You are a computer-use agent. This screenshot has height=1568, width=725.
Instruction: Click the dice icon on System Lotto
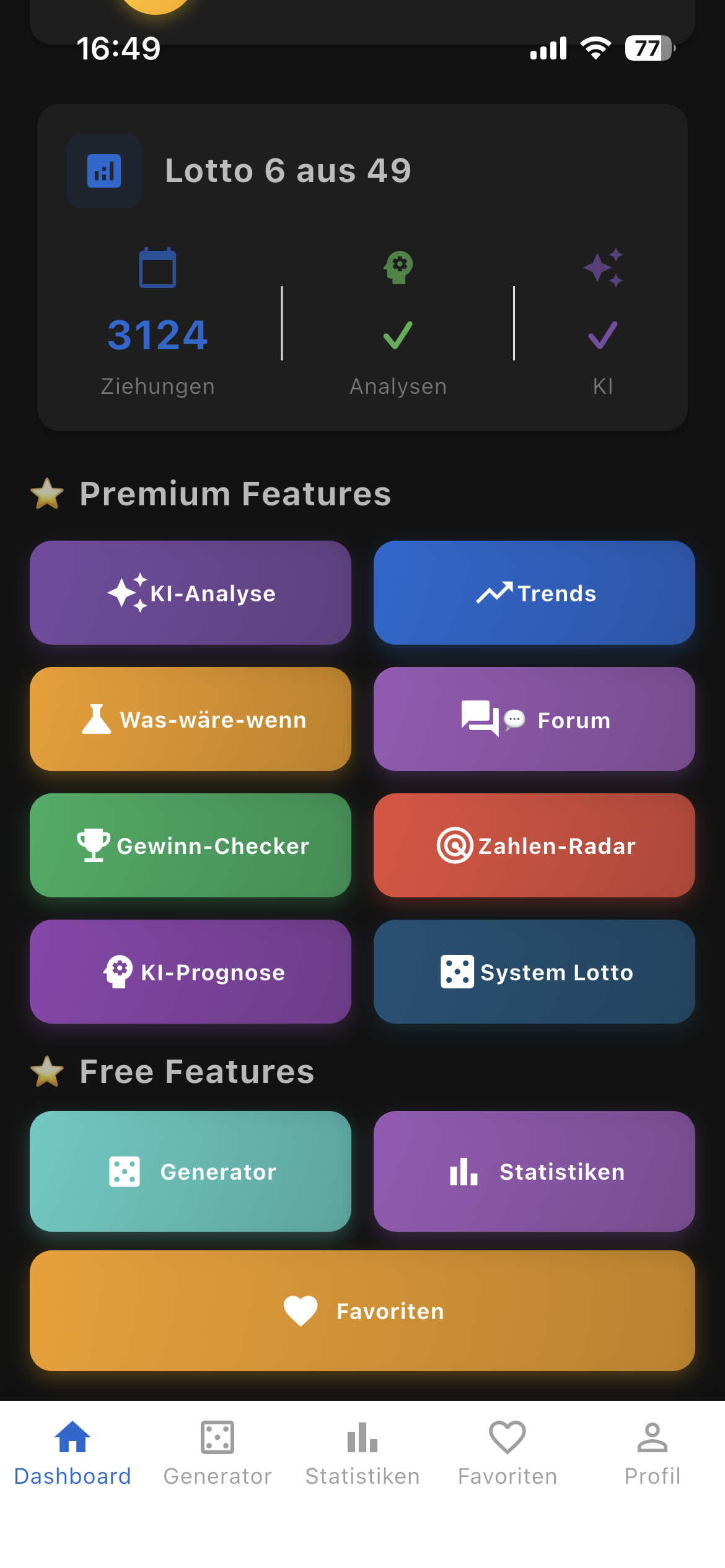point(457,972)
